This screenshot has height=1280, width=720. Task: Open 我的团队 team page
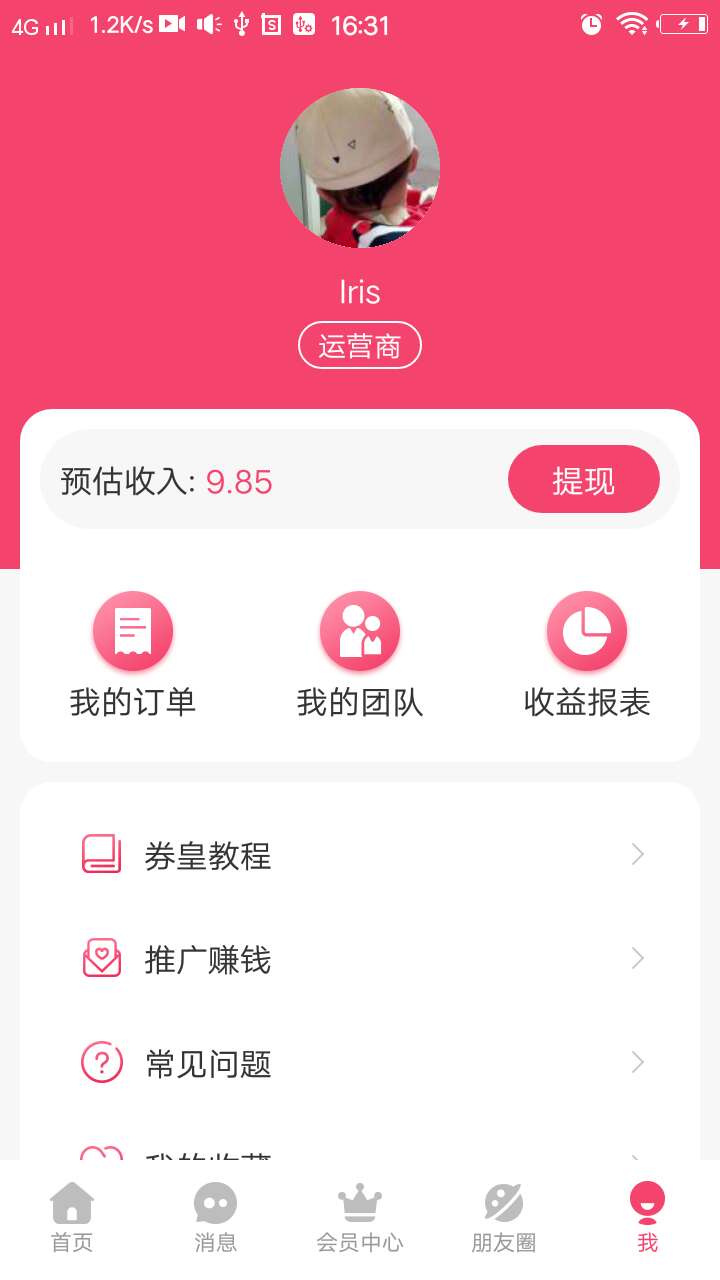pos(360,655)
